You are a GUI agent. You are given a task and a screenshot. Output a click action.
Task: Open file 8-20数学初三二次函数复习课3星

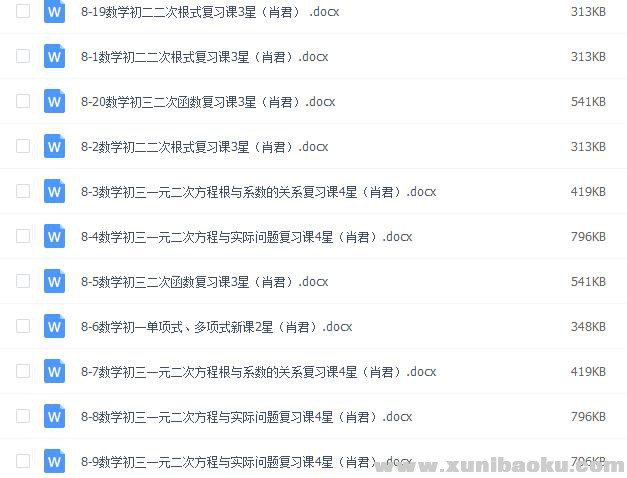tap(207, 102)
